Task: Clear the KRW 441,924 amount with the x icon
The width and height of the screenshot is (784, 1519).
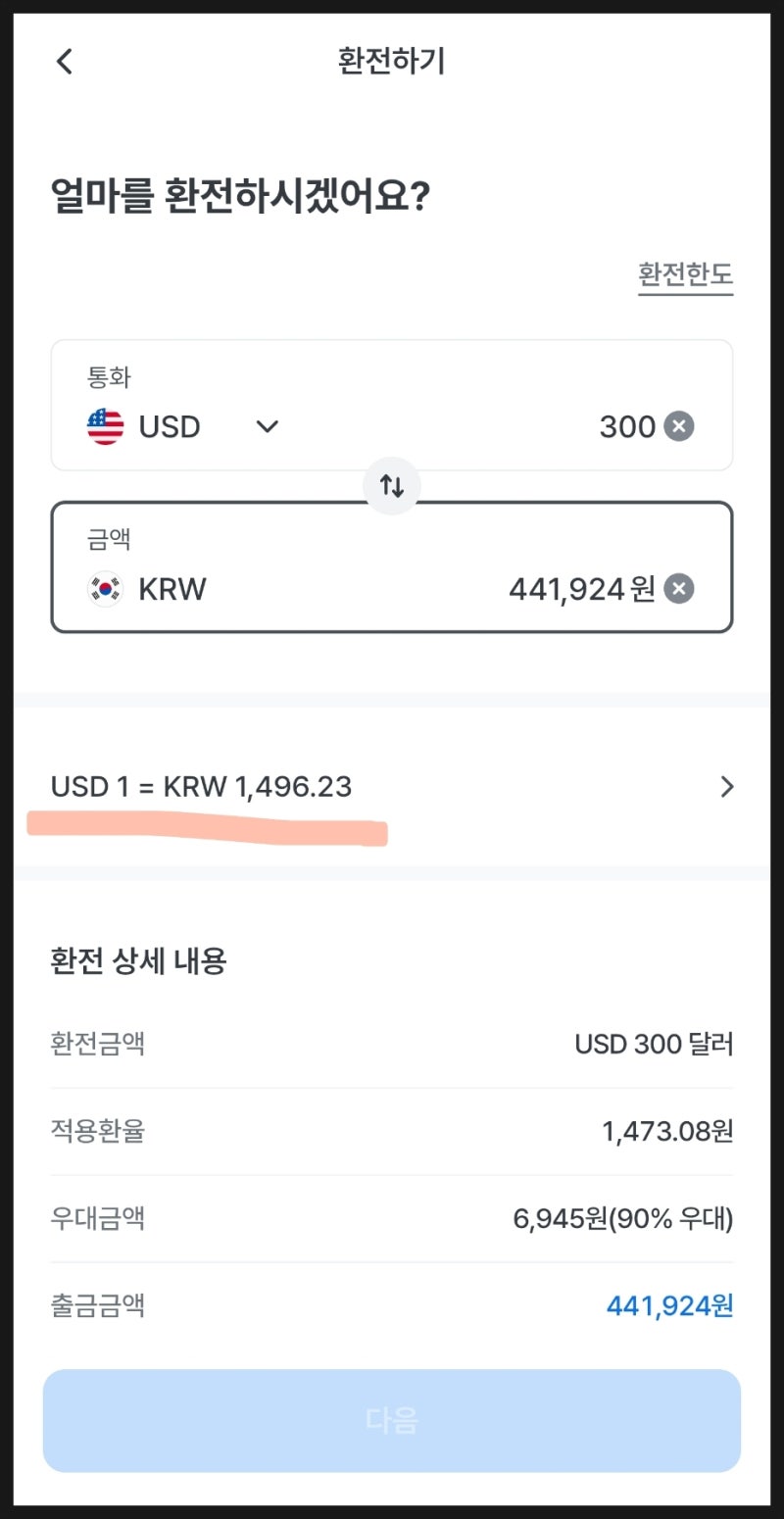Action: coord(677,588)
